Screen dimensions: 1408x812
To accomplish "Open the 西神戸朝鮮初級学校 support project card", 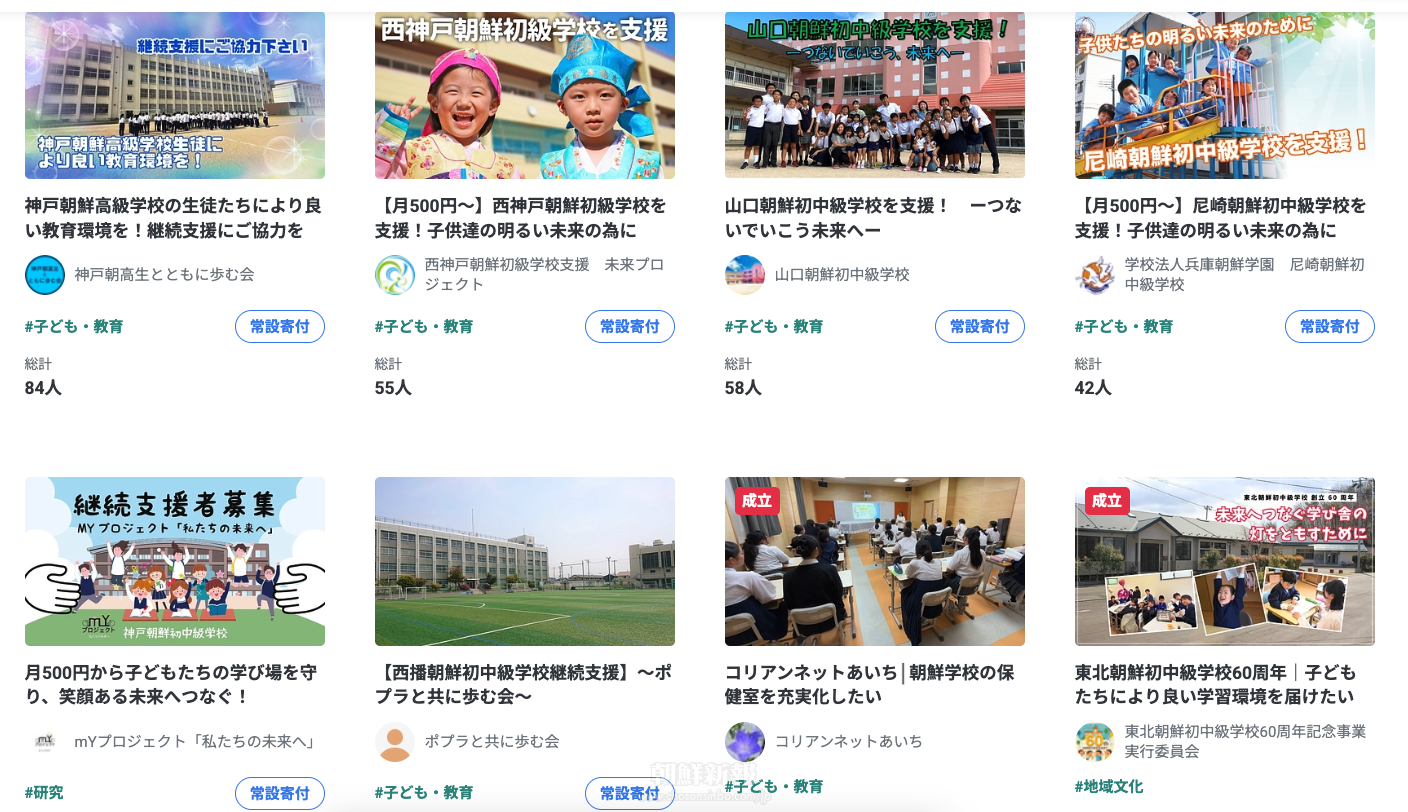I will point(524,218).
